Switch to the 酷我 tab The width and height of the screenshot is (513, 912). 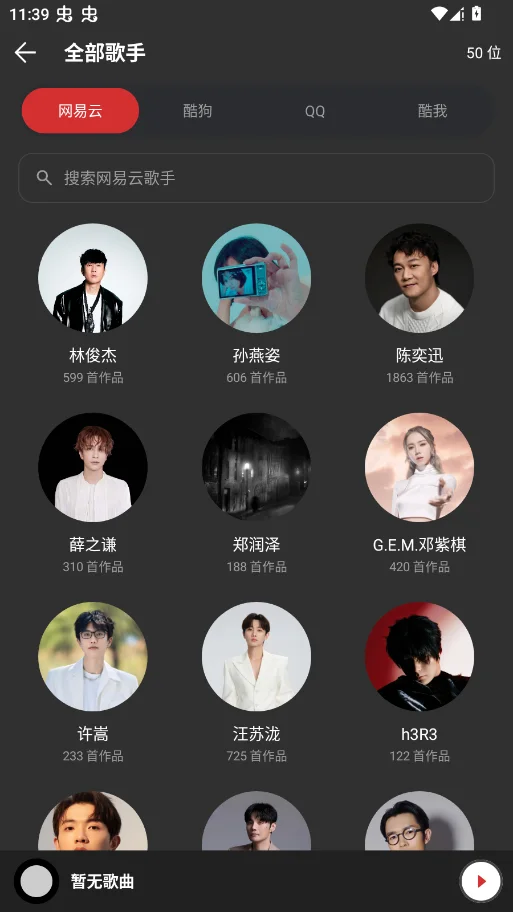[x=432, y=111]
